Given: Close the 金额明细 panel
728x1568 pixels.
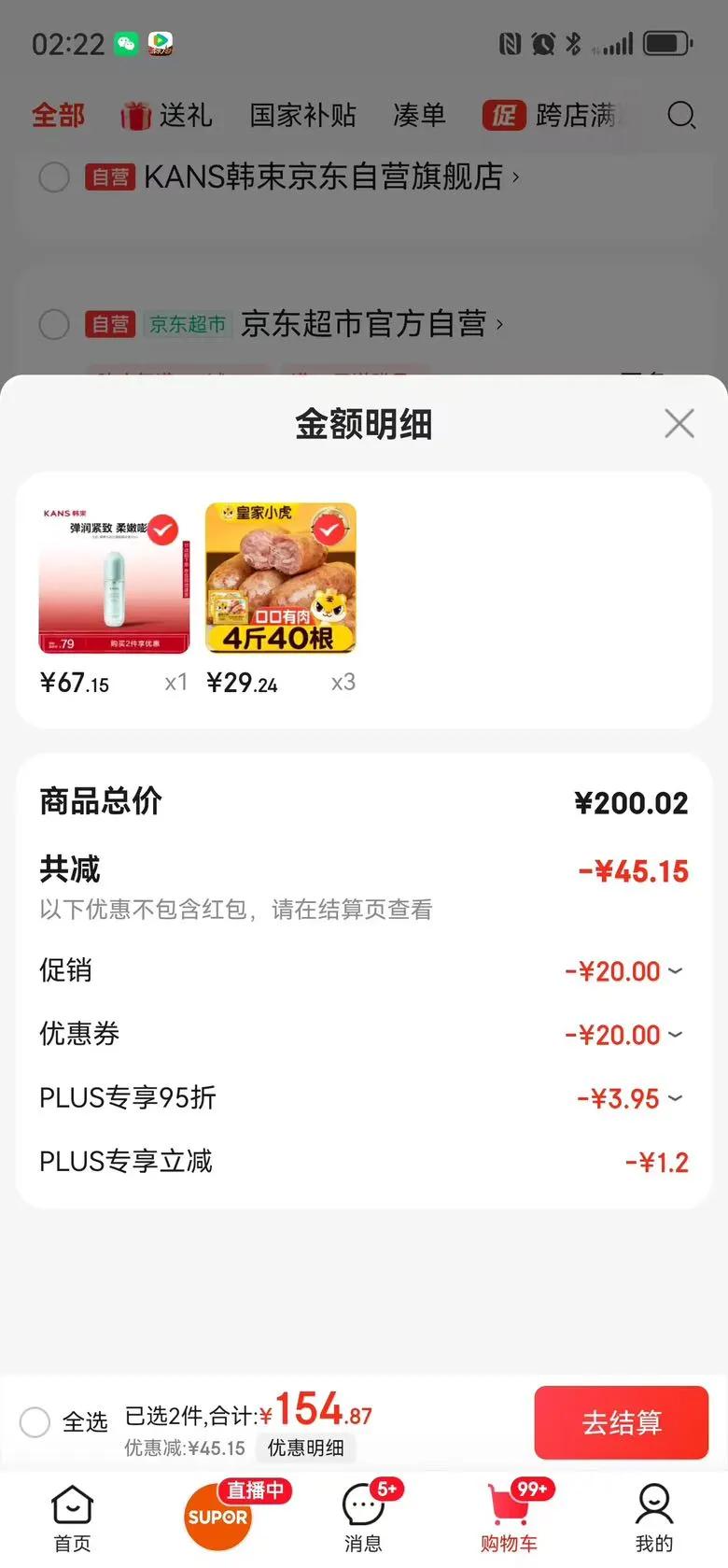Looking at the screenshot, I should 679,423.
